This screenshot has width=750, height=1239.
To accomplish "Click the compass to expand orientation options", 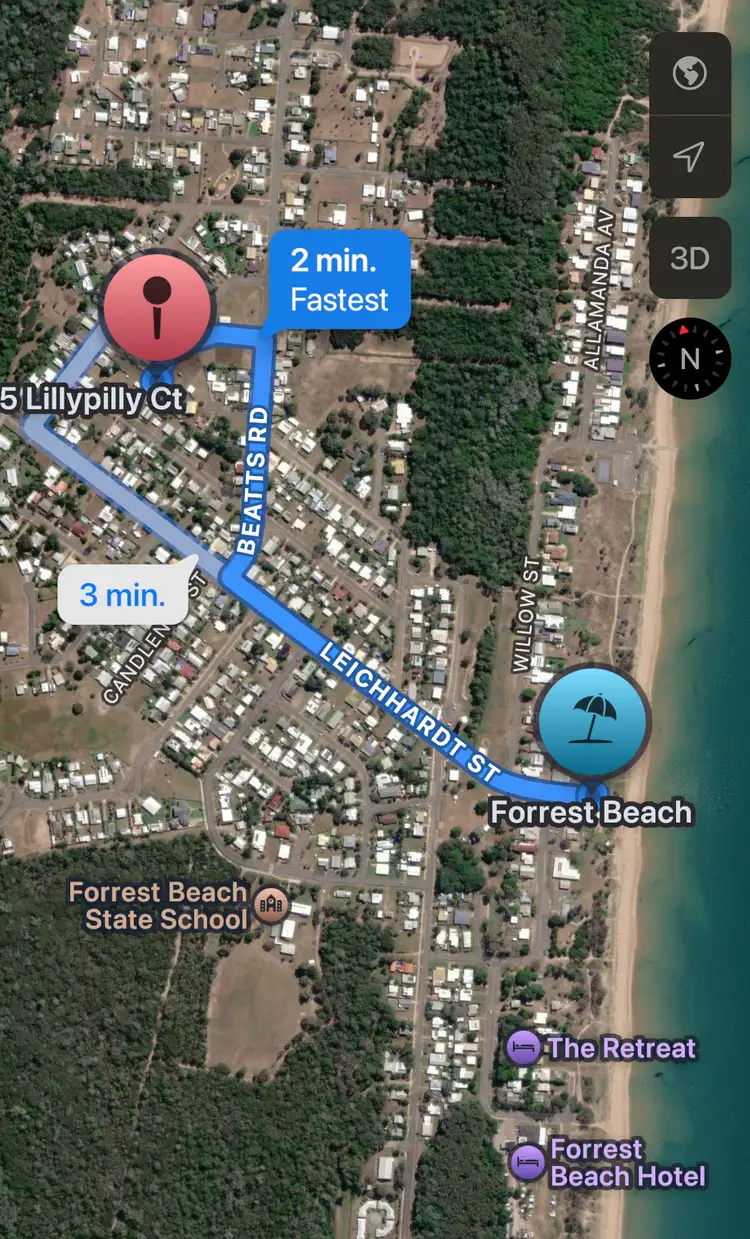I will [688, 358].
